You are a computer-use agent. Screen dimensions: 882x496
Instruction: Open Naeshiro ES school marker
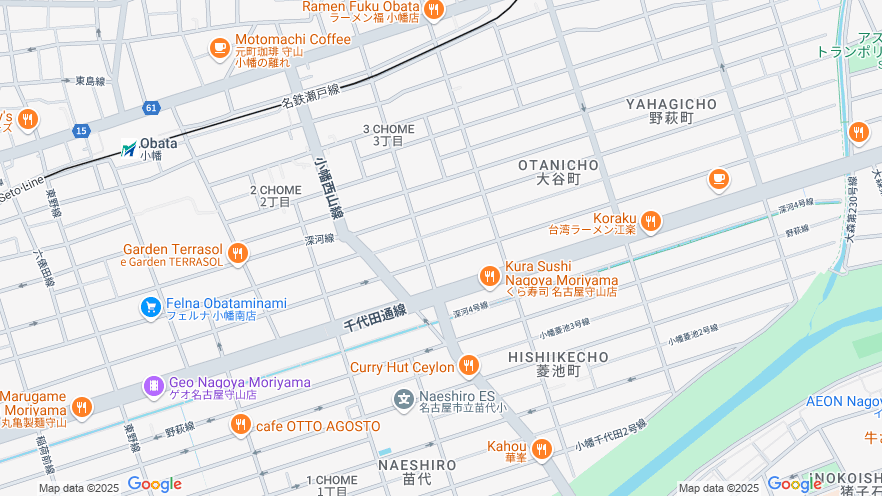tap(403, 400)
